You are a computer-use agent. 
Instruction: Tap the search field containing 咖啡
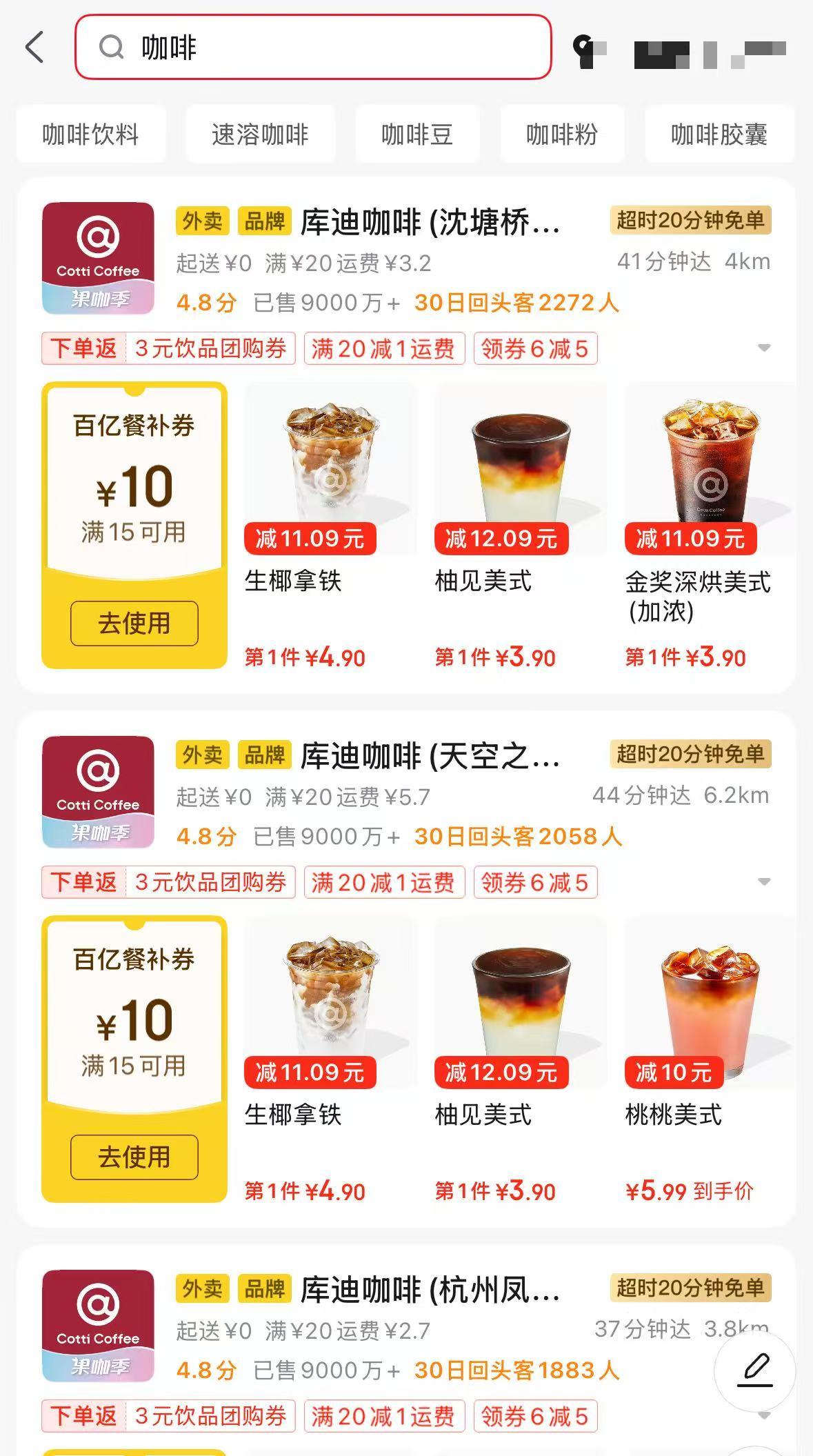(x=313, y=47)
